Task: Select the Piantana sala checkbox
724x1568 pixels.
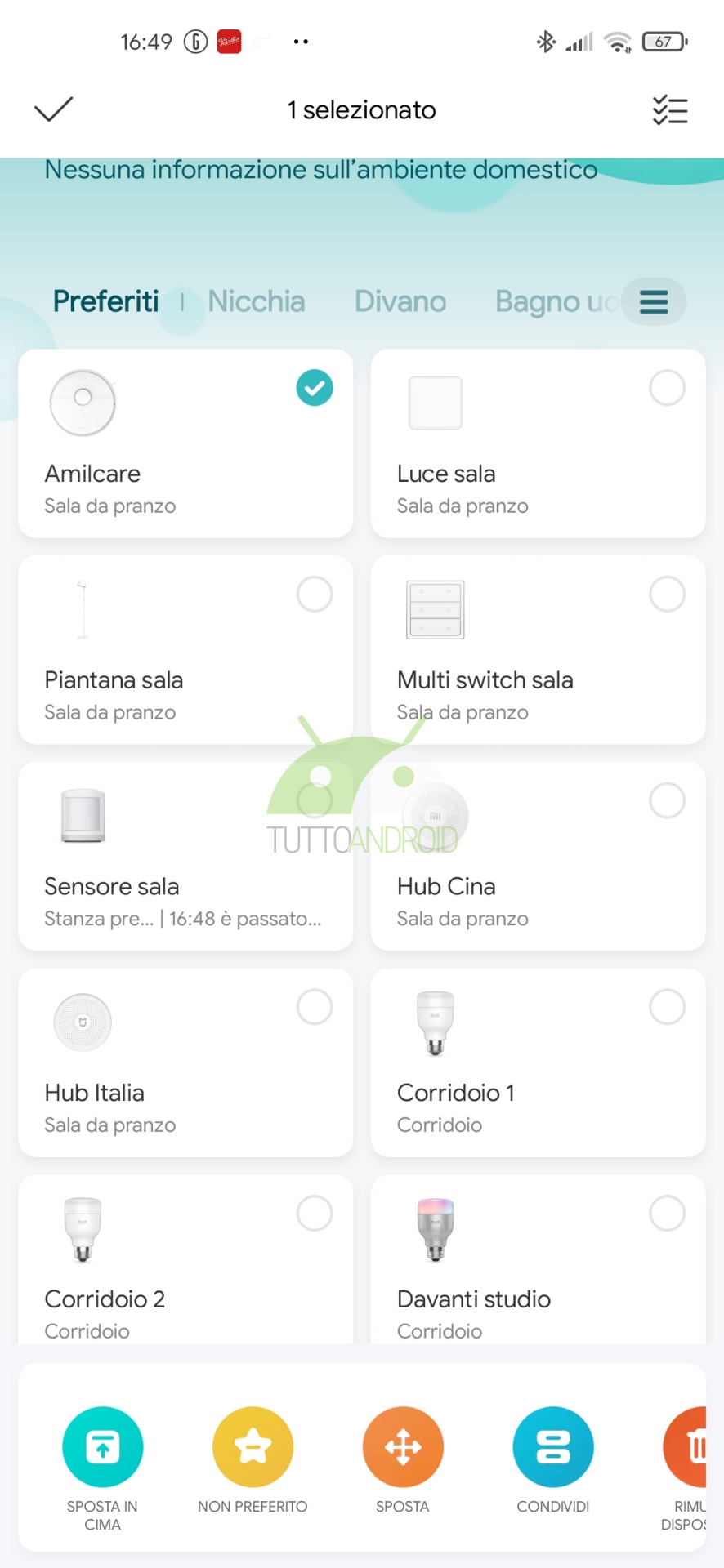Action: pyautogui.click(x=315, y=595)
